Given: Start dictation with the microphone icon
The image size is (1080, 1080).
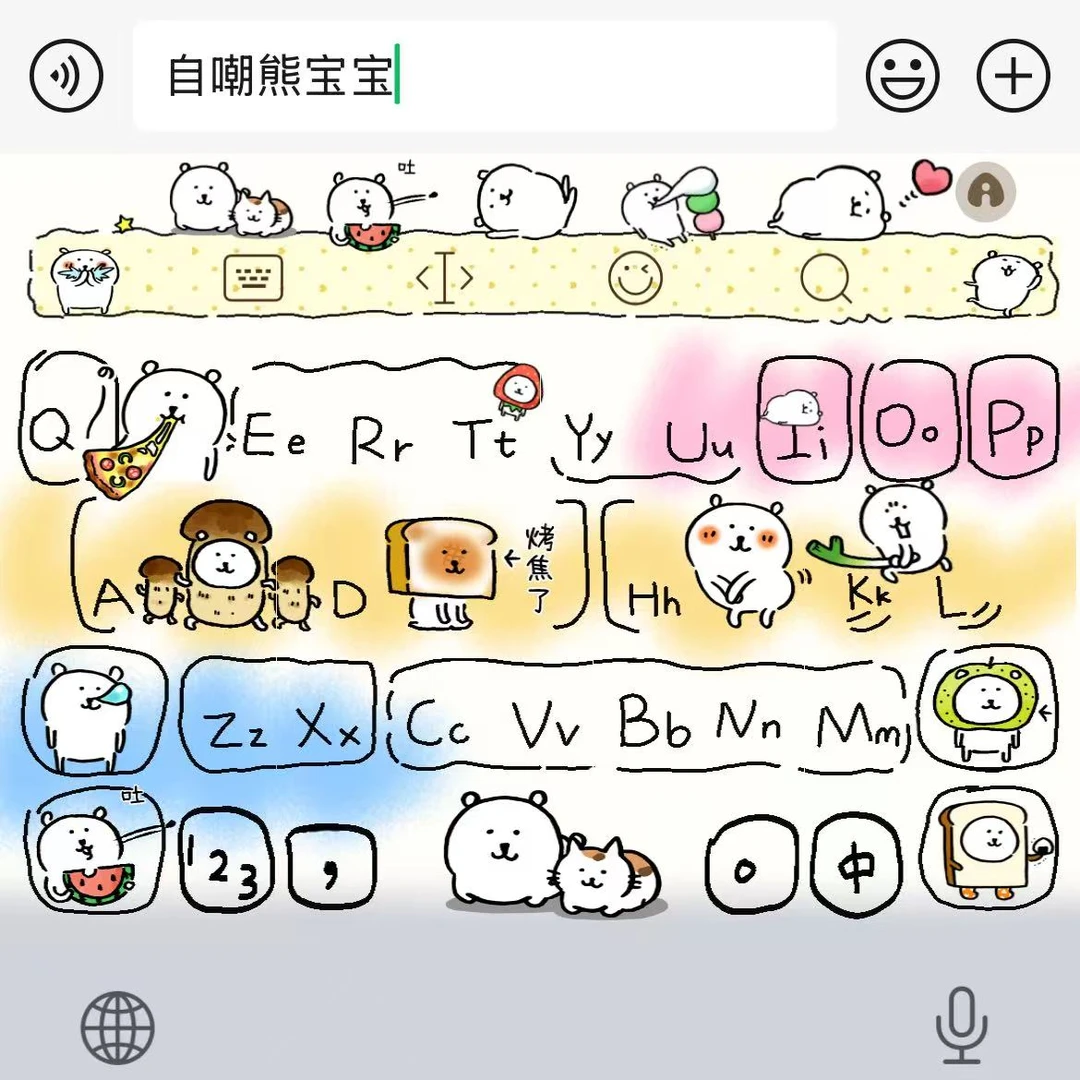Looking at the screenshot, I should click(x=961, y=1026).
